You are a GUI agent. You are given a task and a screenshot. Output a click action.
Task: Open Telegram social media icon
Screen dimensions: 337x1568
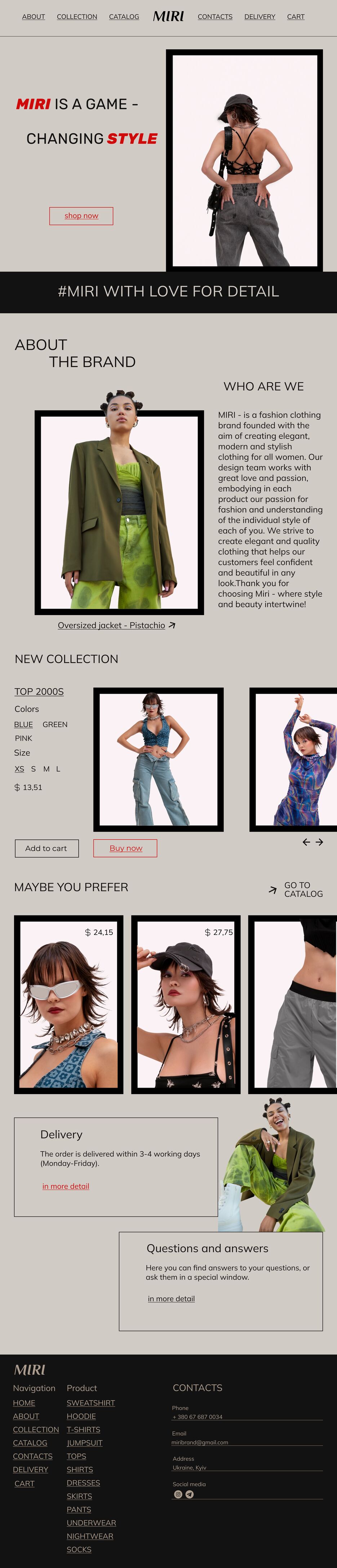[x=190, y=1494]
